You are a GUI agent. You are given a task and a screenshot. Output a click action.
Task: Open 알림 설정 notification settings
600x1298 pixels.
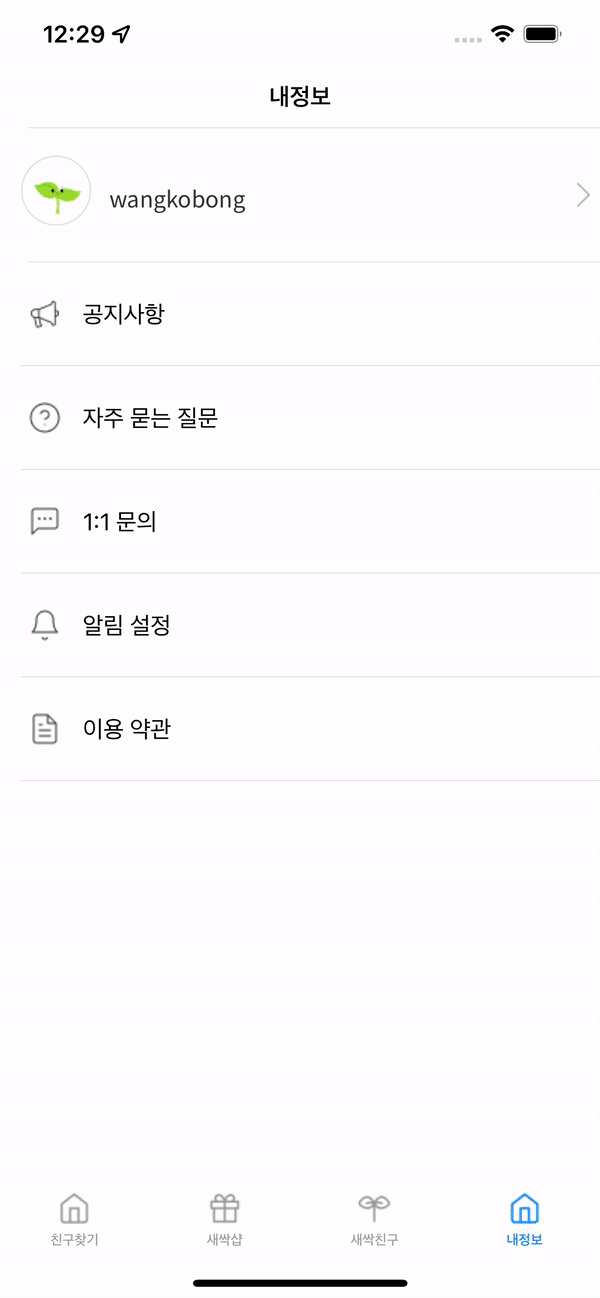click(300, 625)
